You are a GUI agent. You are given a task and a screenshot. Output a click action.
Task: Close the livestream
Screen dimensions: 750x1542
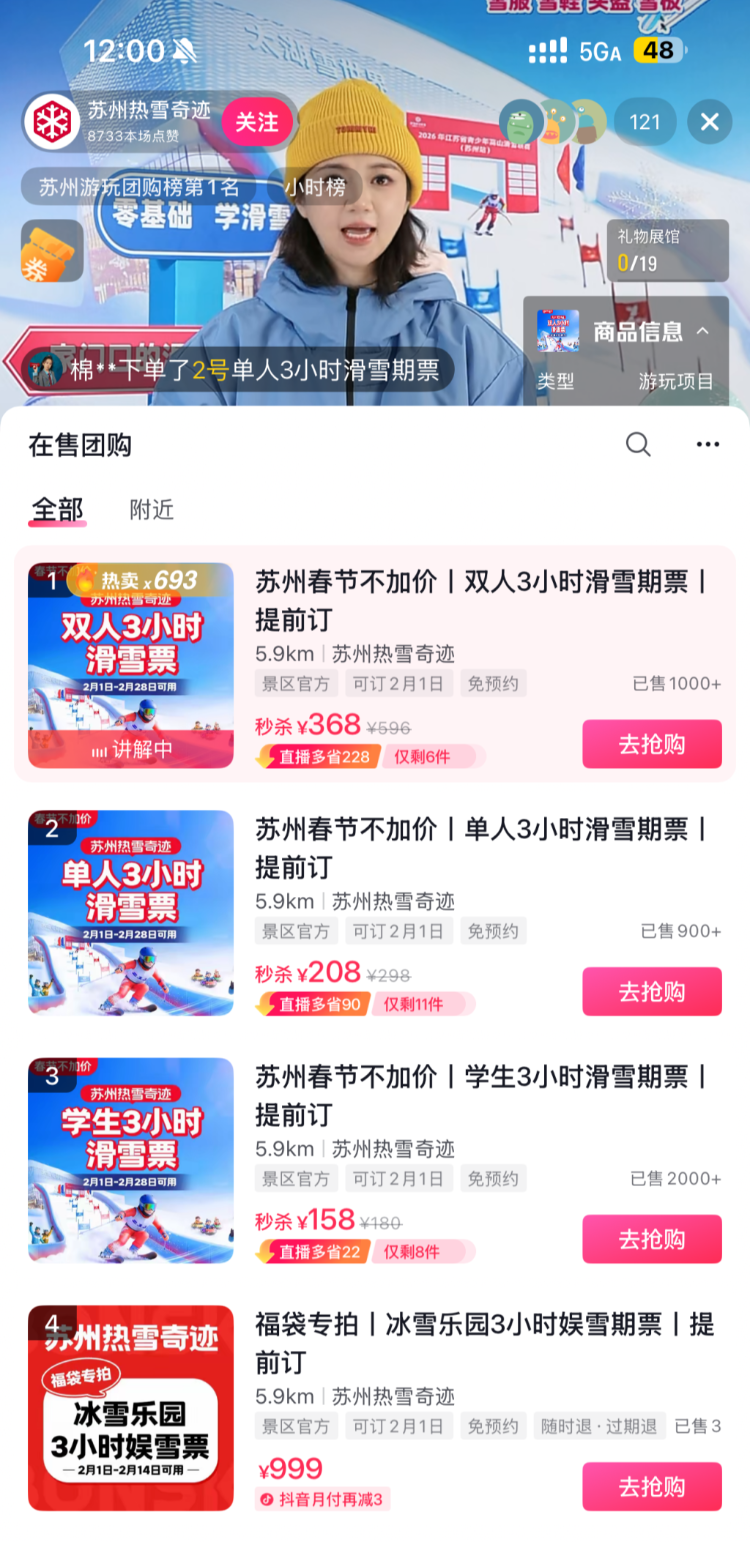coord(709,122)
